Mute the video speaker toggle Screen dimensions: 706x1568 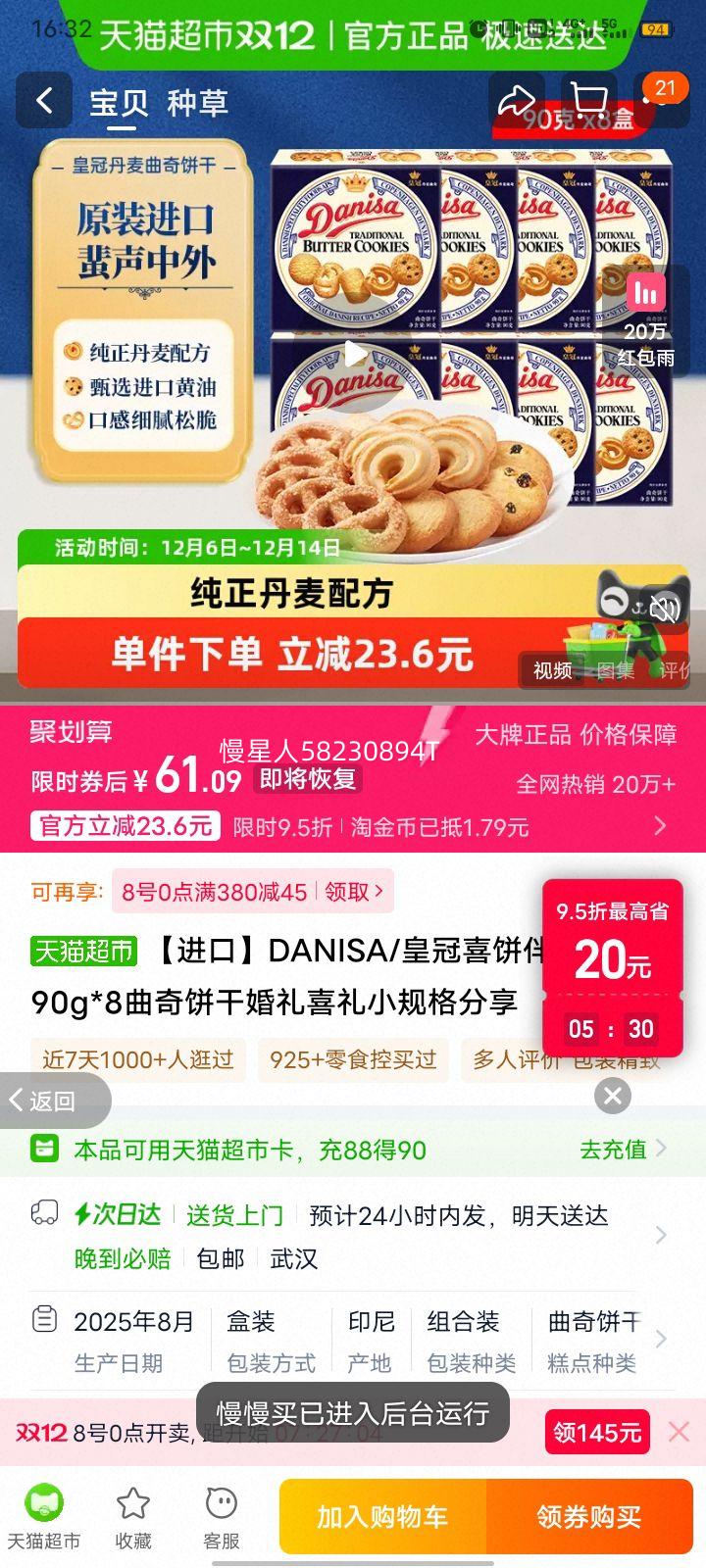(x=666, y=609)
